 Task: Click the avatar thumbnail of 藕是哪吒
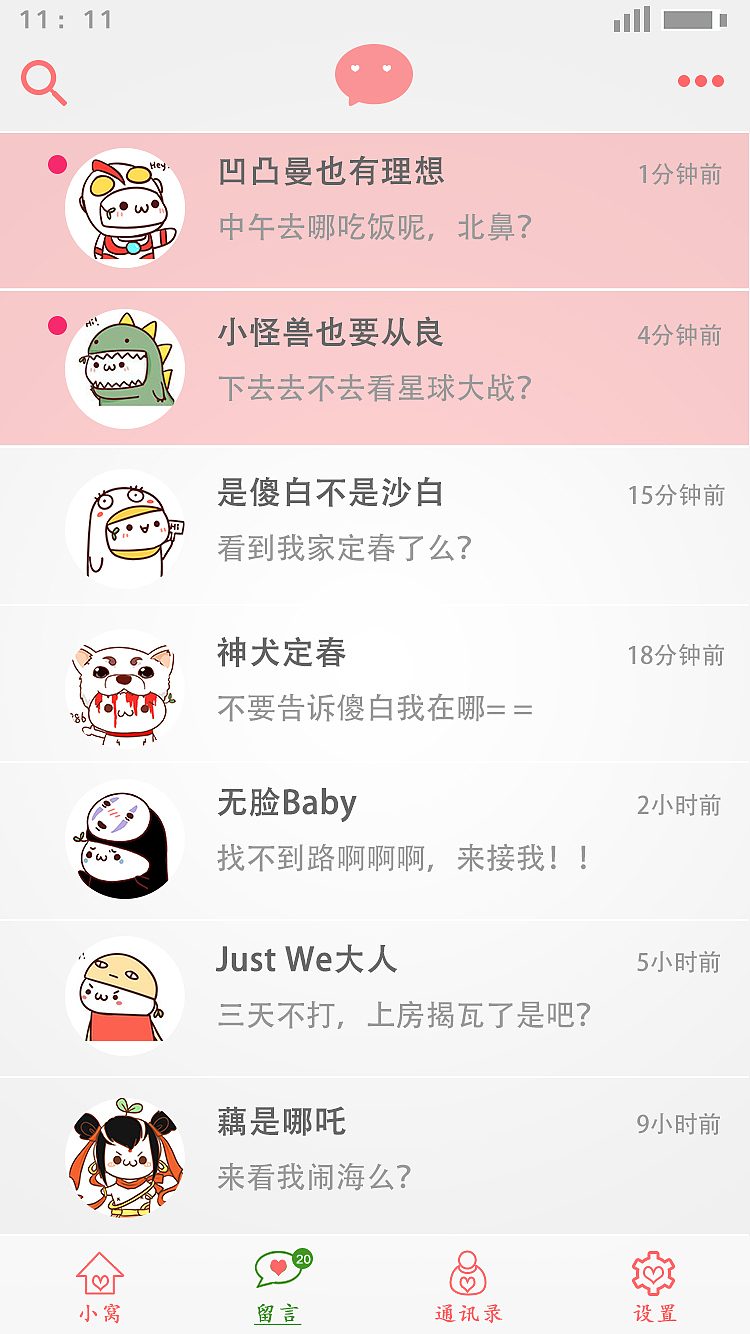[x=124, y=1152]
